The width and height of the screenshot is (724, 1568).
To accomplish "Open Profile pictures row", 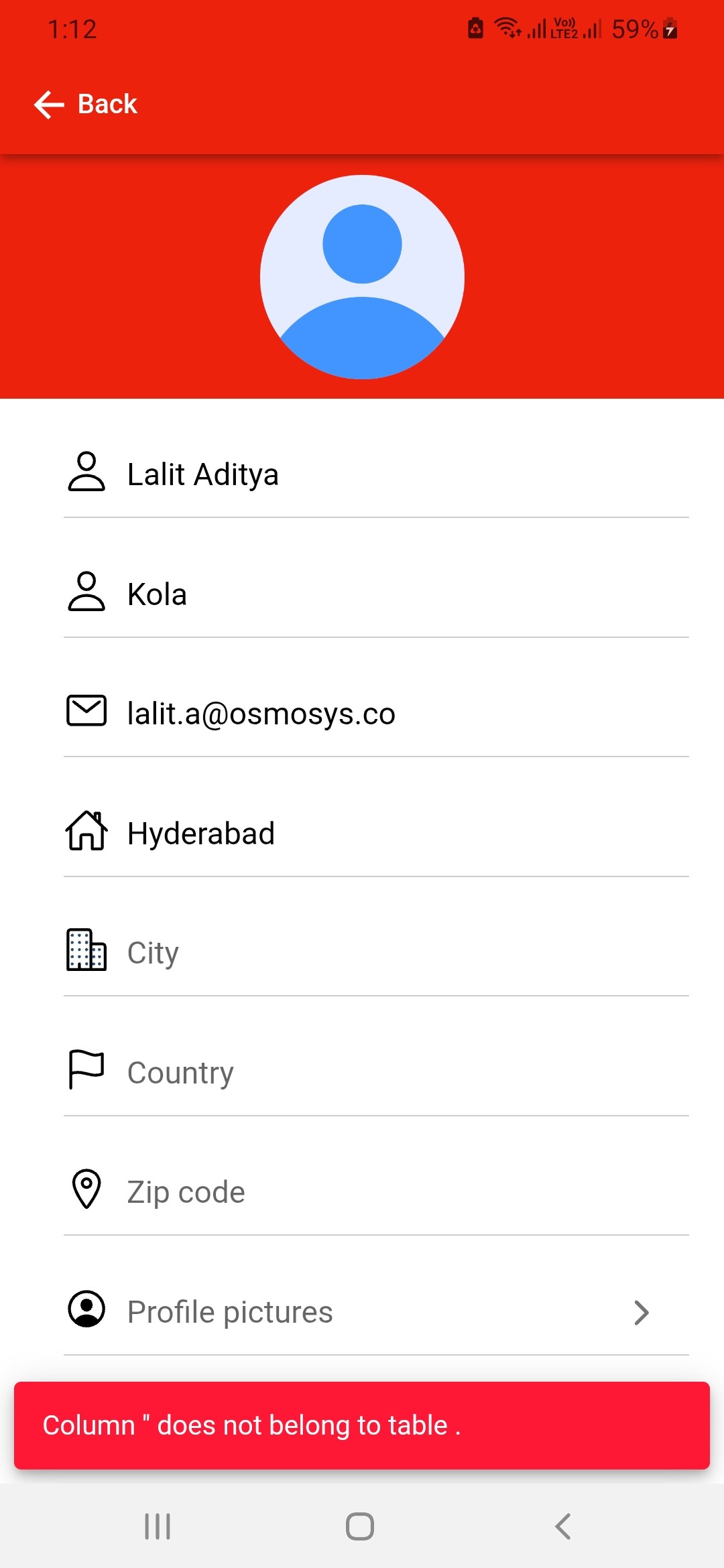I will (x=375, y=1312).
